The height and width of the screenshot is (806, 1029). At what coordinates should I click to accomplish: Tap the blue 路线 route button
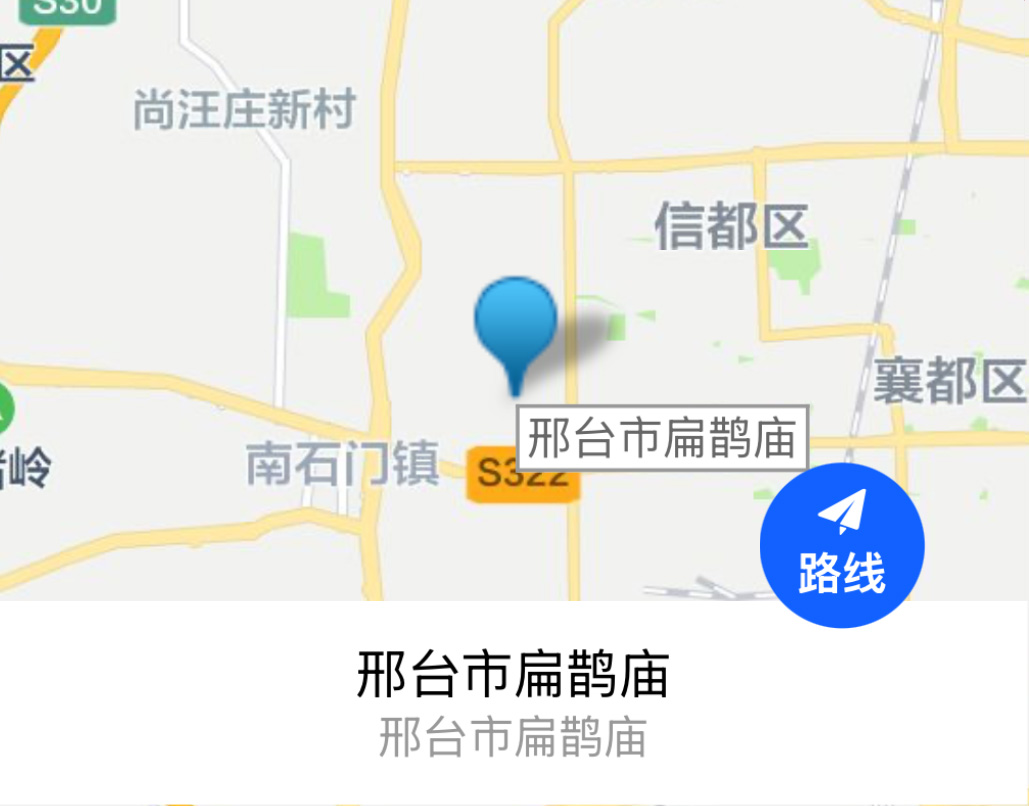coord(842,546)
